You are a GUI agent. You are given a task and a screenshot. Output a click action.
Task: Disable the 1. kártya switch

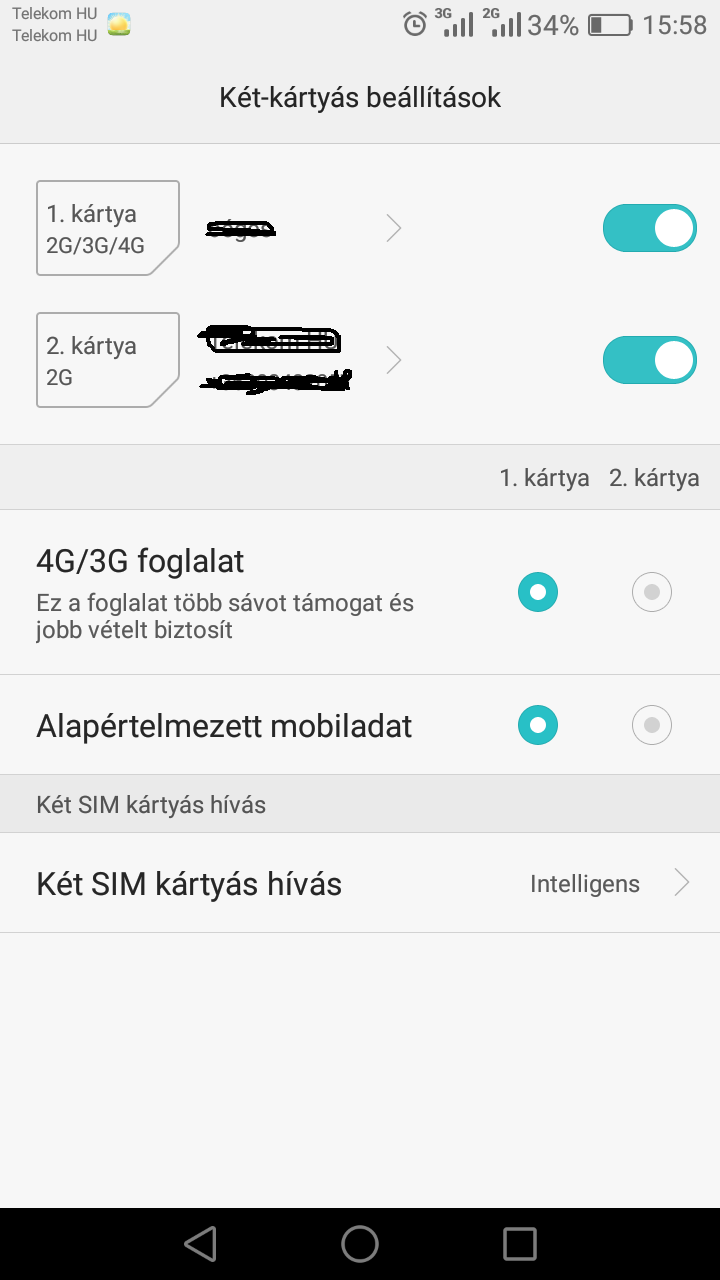pyautogui.click(x=649, y=229)
